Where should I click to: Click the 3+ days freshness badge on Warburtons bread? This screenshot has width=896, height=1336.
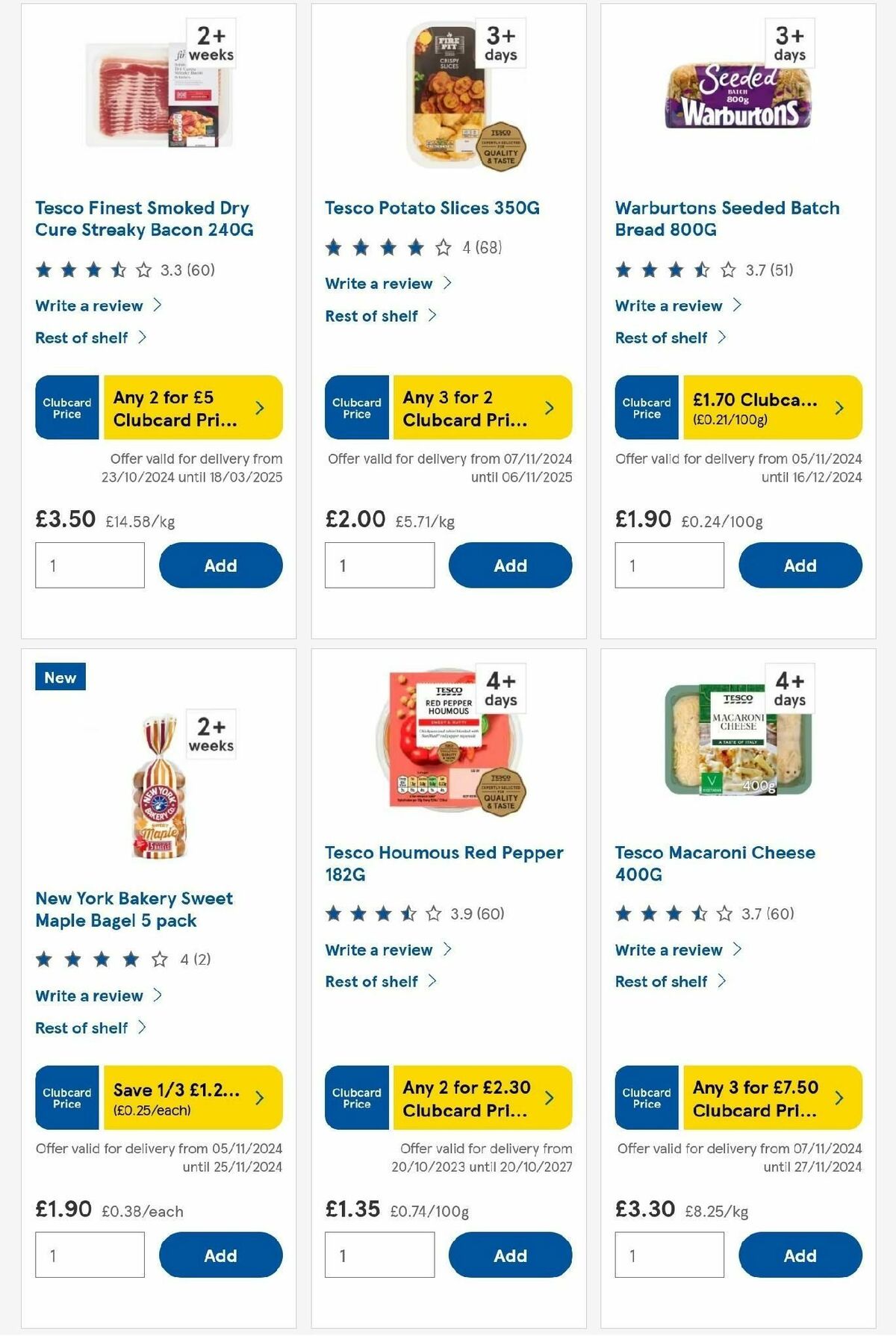point(788,43)
